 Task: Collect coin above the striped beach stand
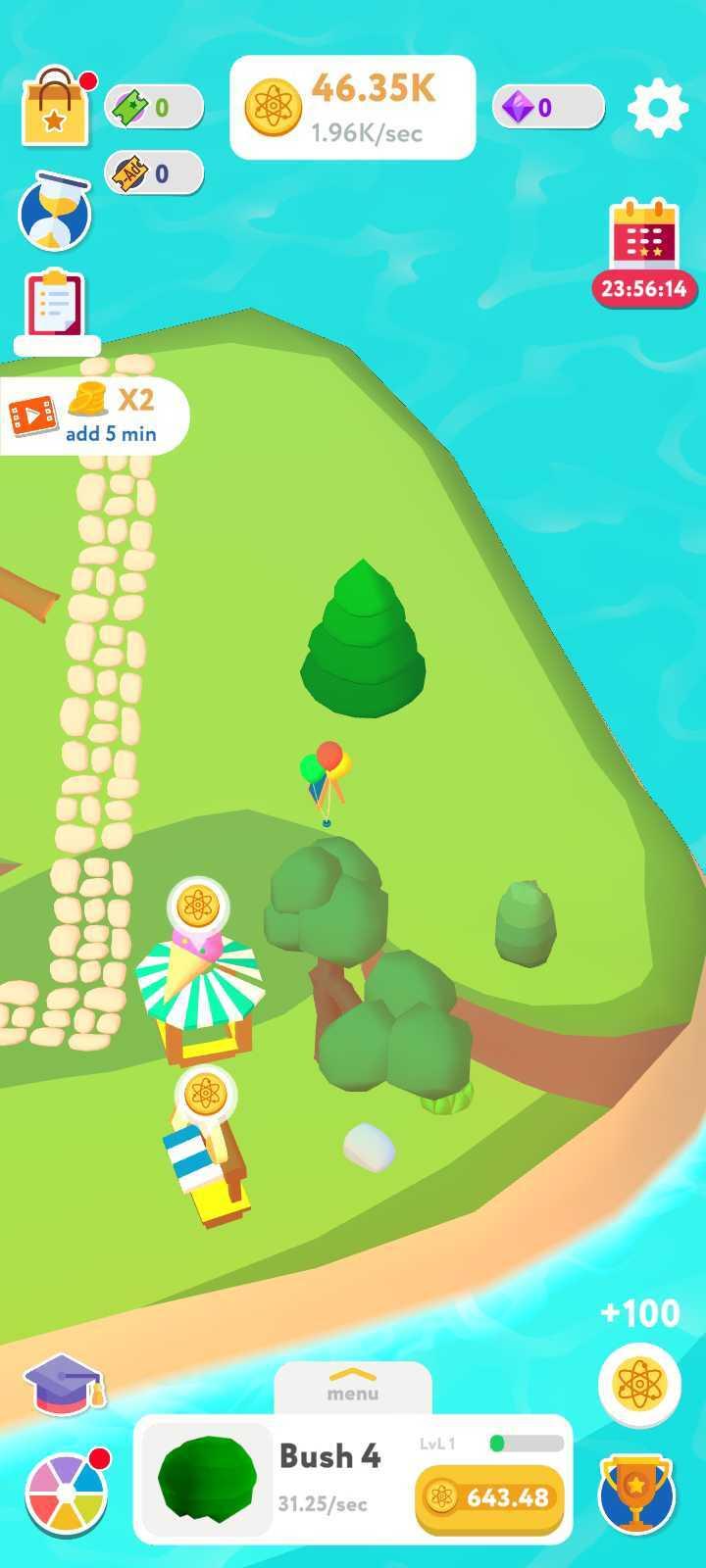coord(205,1094)
